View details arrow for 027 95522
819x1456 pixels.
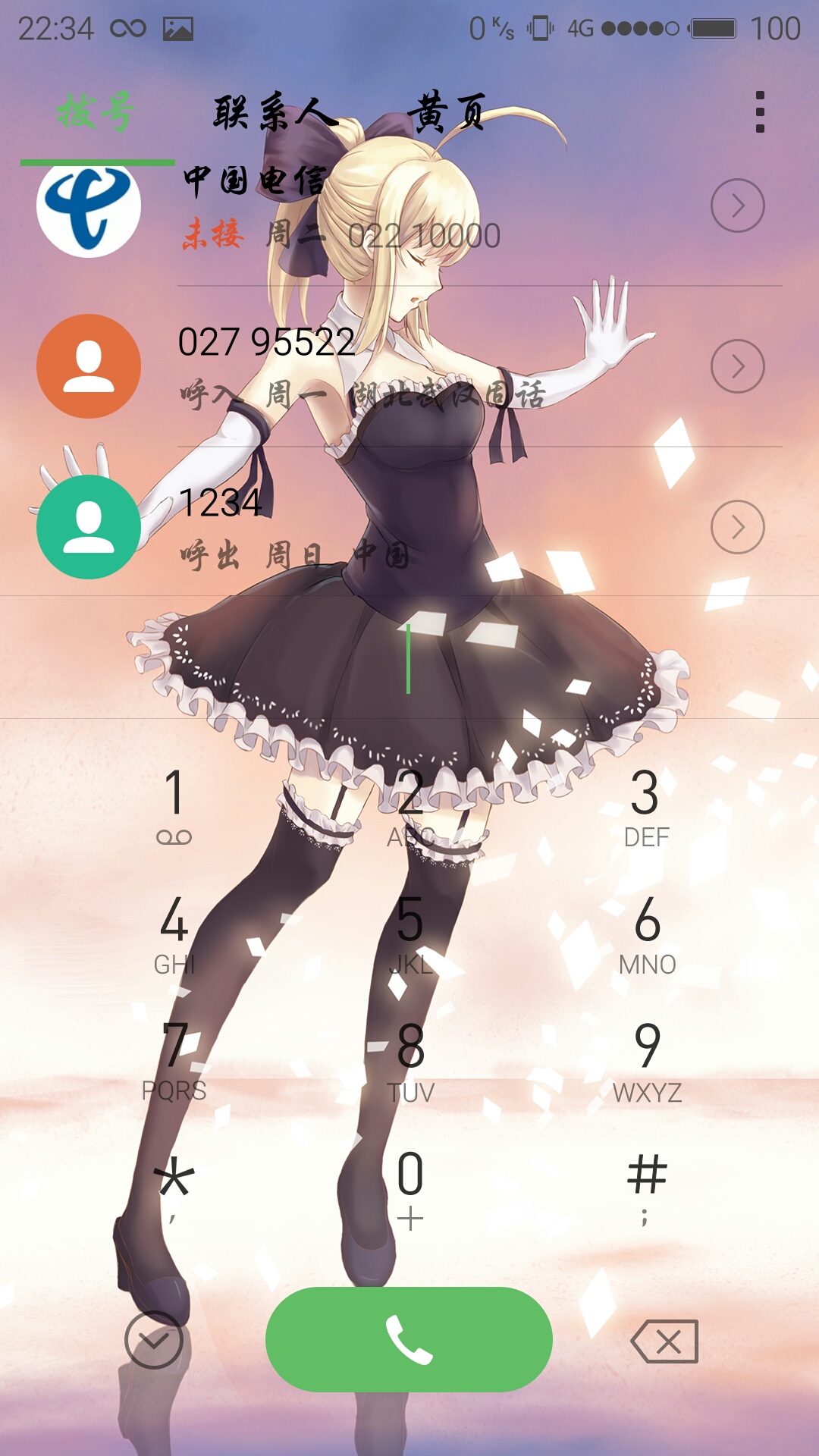click(737, 366)
